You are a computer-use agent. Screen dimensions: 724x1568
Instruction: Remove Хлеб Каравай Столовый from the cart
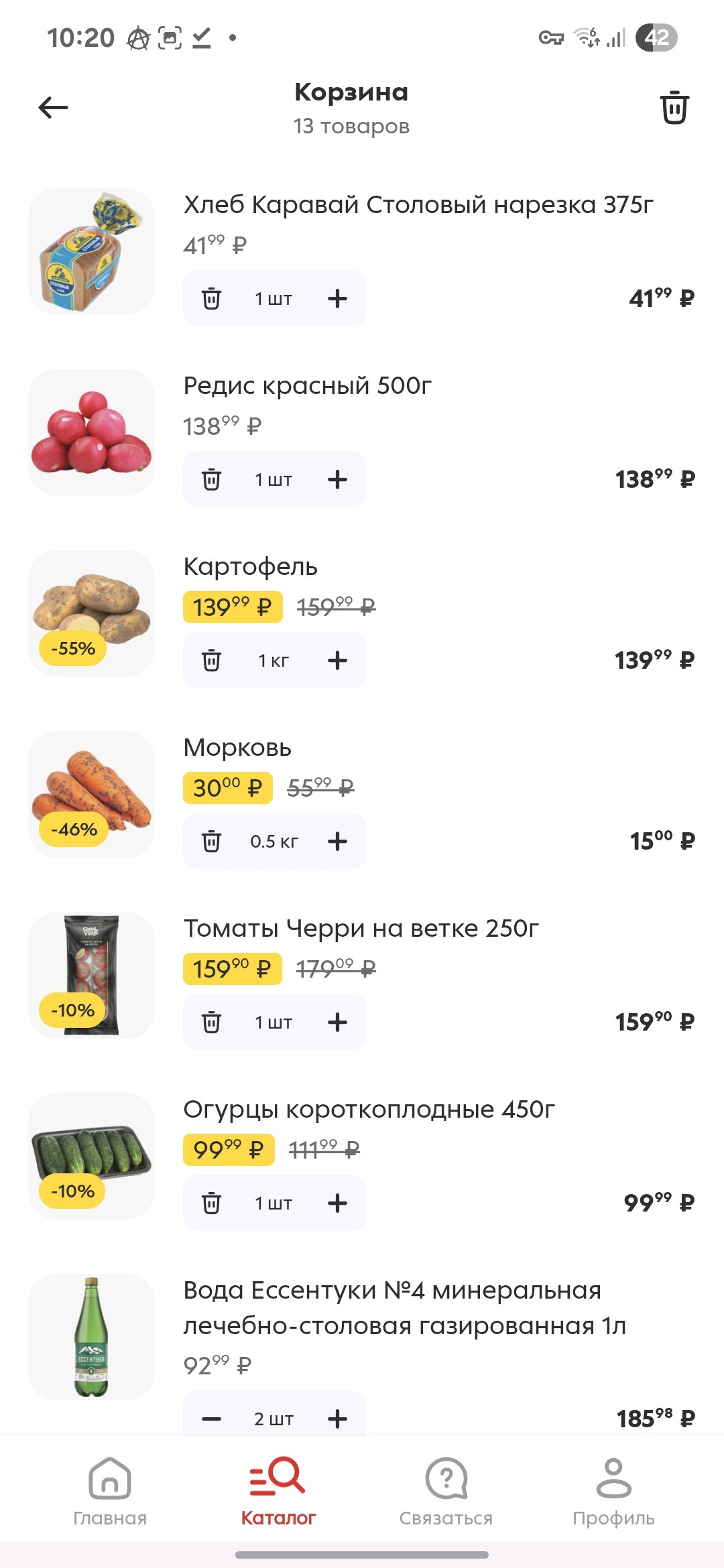coord(211,298)
